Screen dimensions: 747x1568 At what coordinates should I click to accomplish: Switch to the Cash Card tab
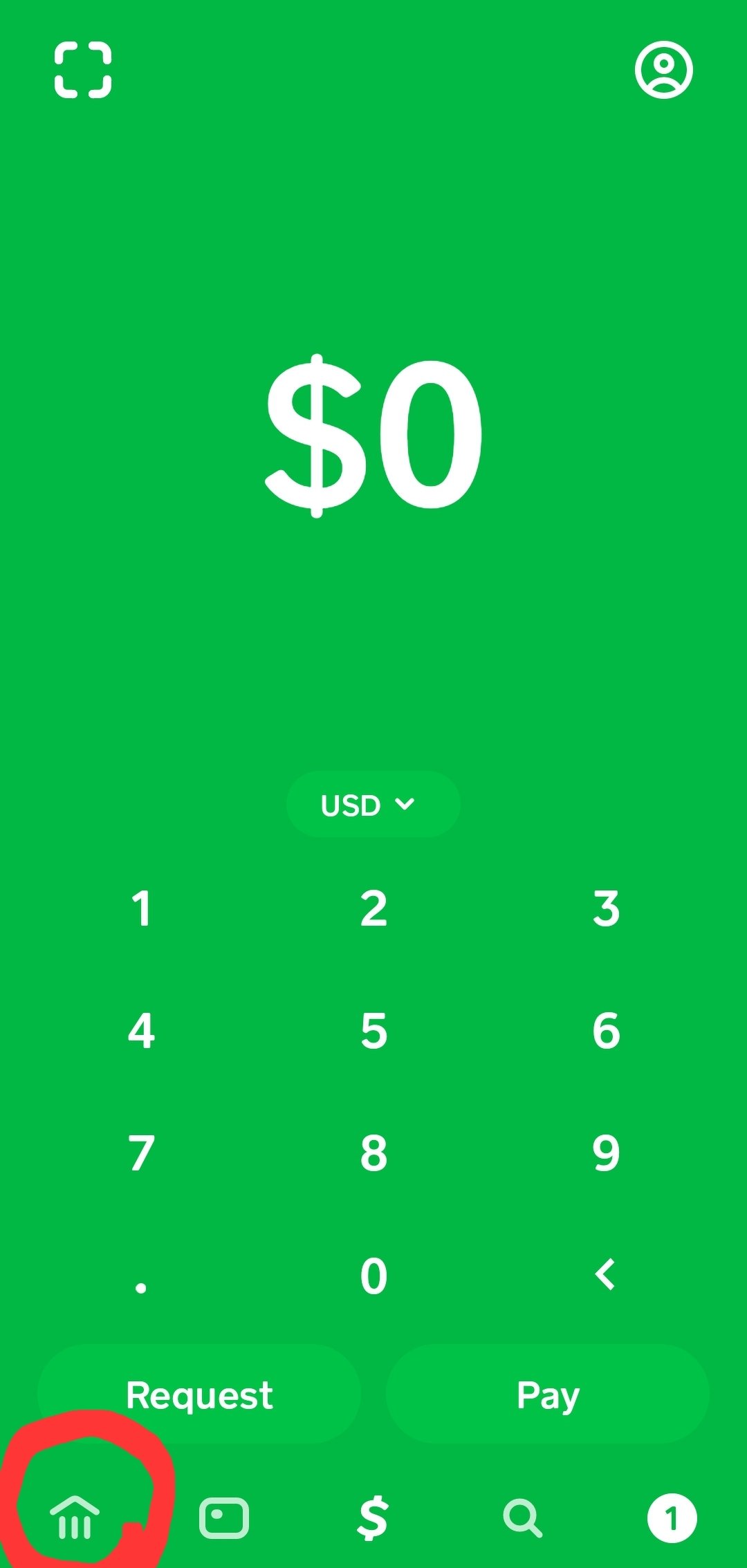(224, 1518)
